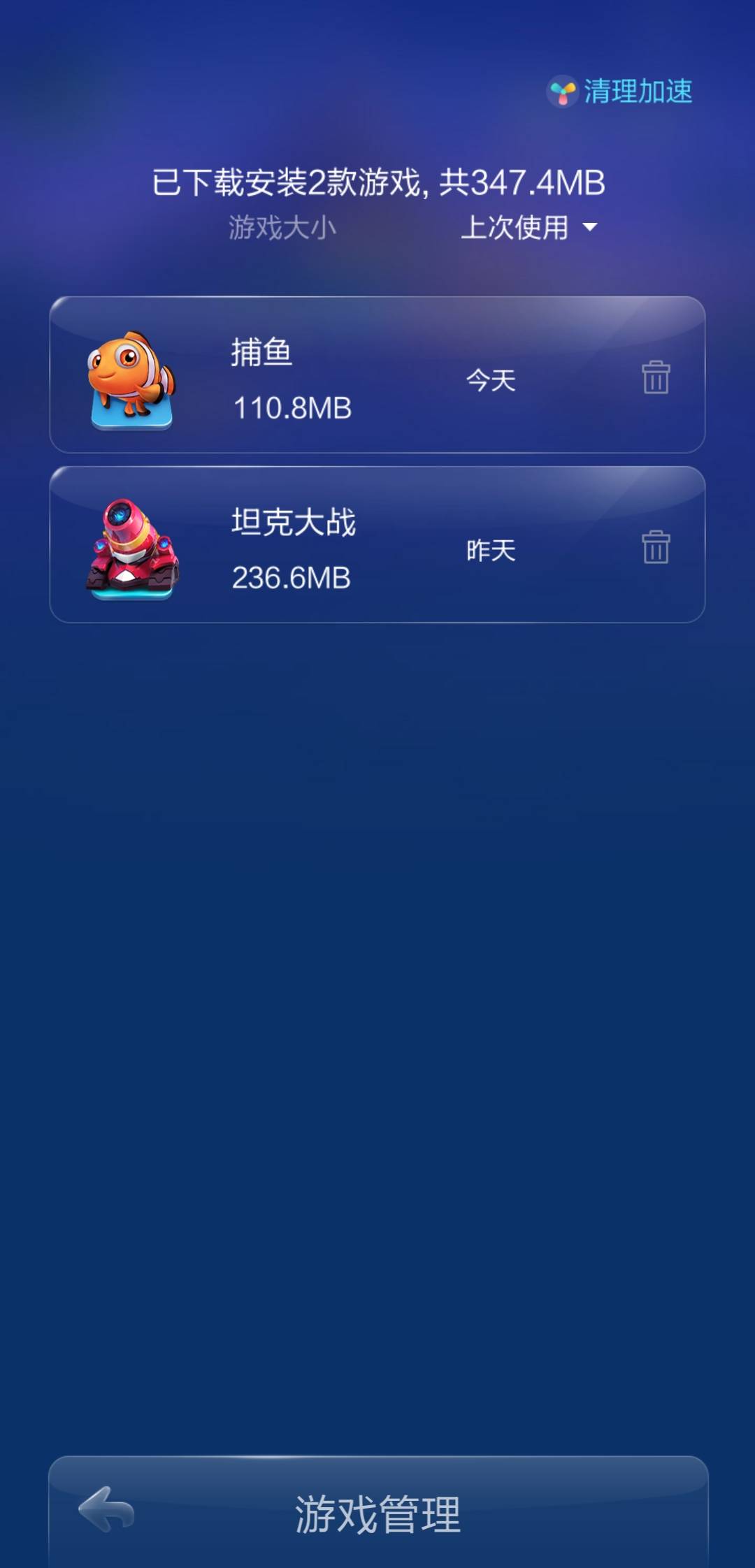Expand the sort order chevron arrow
The height and width of the screenshot is (1568, 755).
tap(591, 228)
